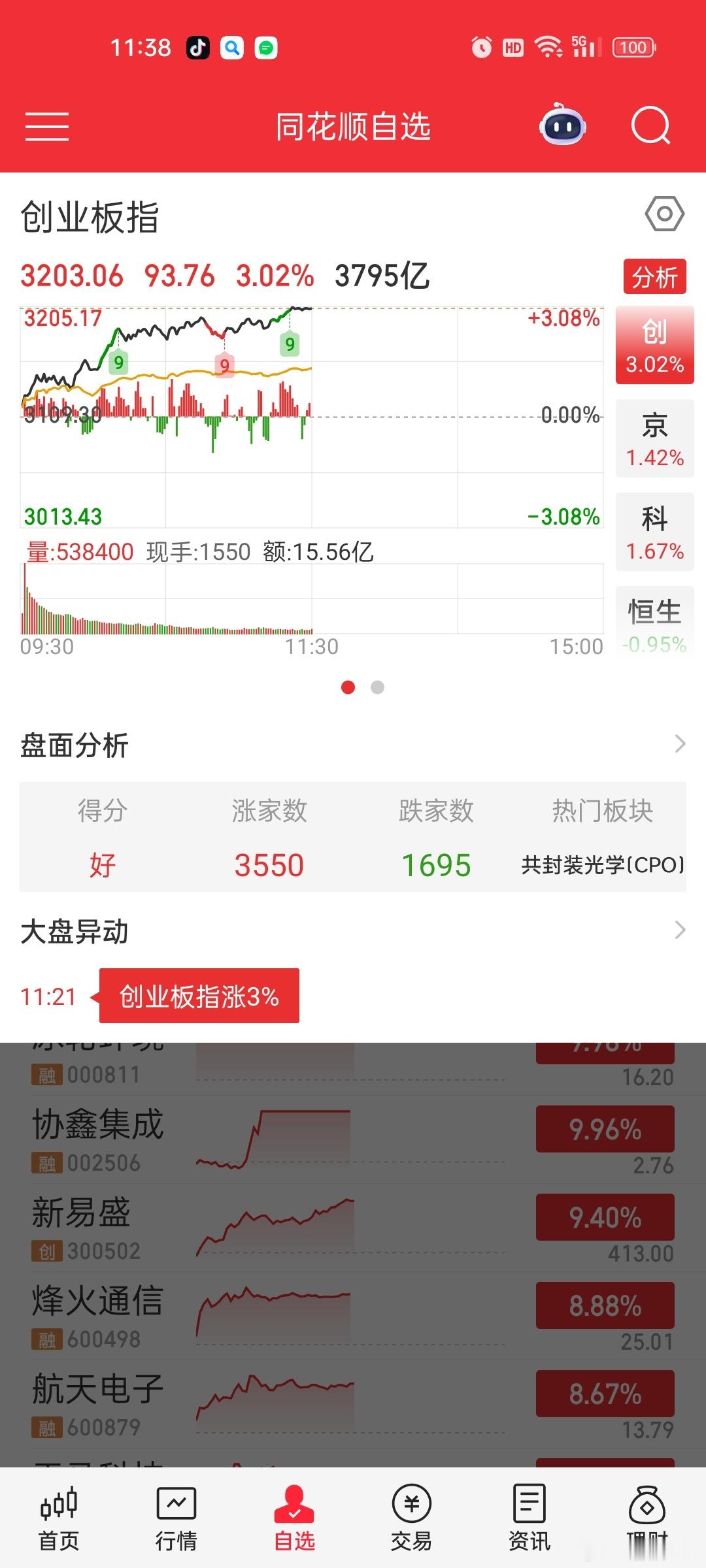Viewport: 706px width, 1568px height.
Task: Open the hamburger menu
Action: coord(46,127)
